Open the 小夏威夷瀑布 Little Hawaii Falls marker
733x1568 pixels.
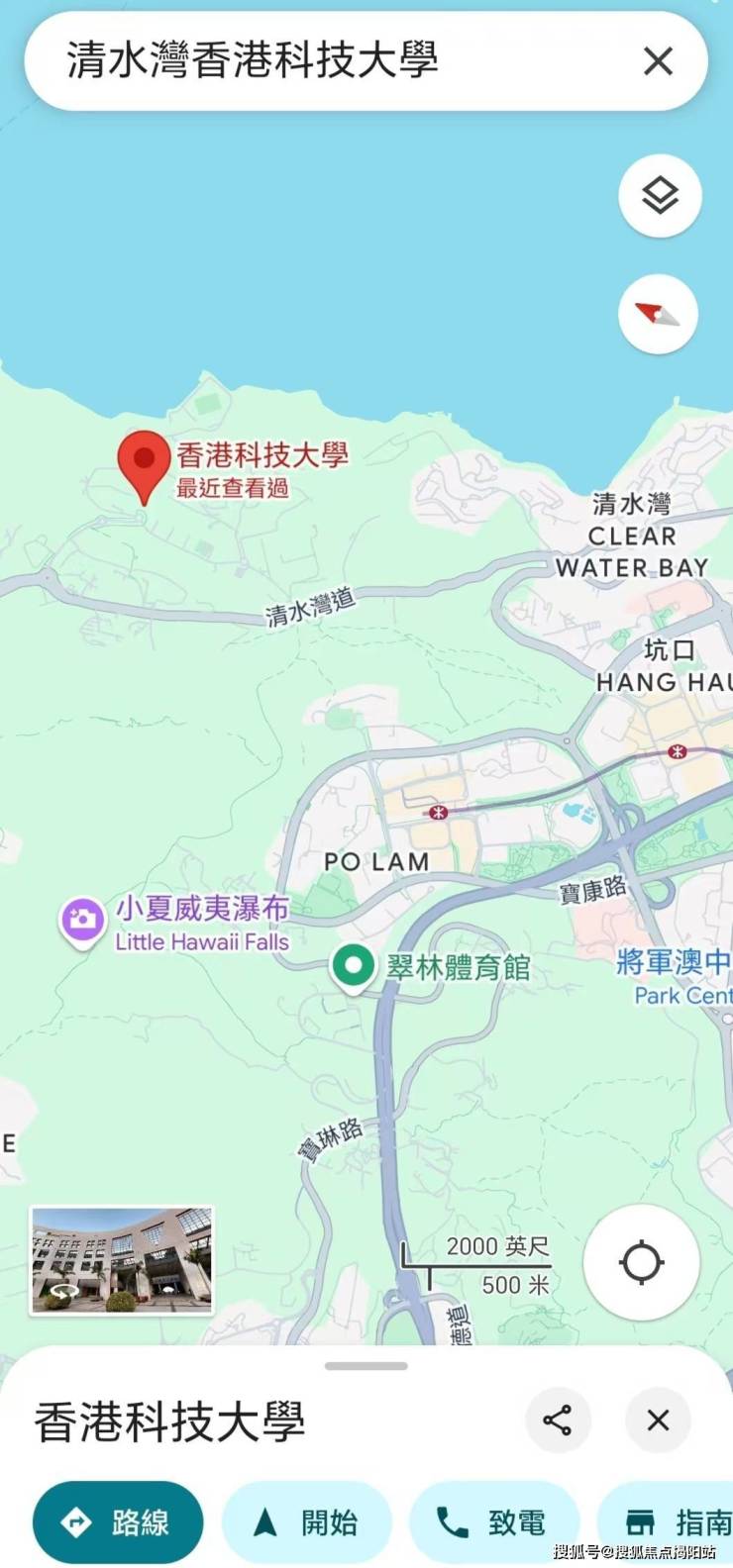click(x=82, y=921)
